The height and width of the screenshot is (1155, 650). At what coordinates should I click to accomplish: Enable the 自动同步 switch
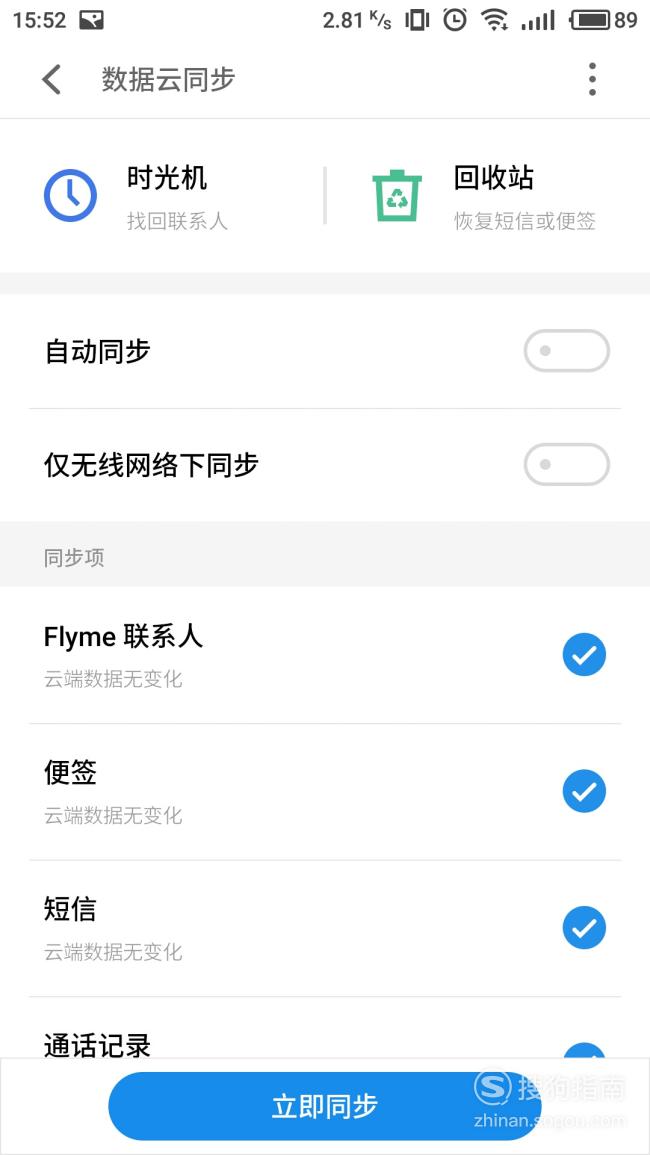click(x=567, y=351)
